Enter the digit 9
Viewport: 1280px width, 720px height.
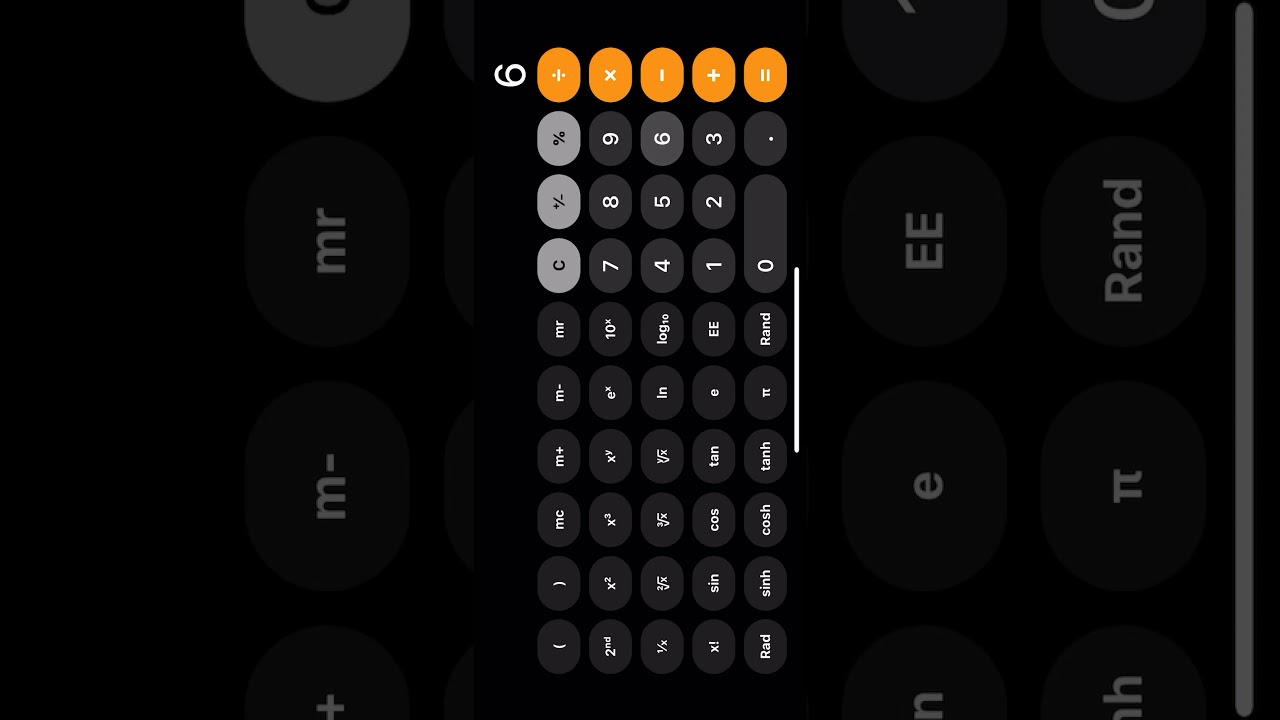(611, 138)
